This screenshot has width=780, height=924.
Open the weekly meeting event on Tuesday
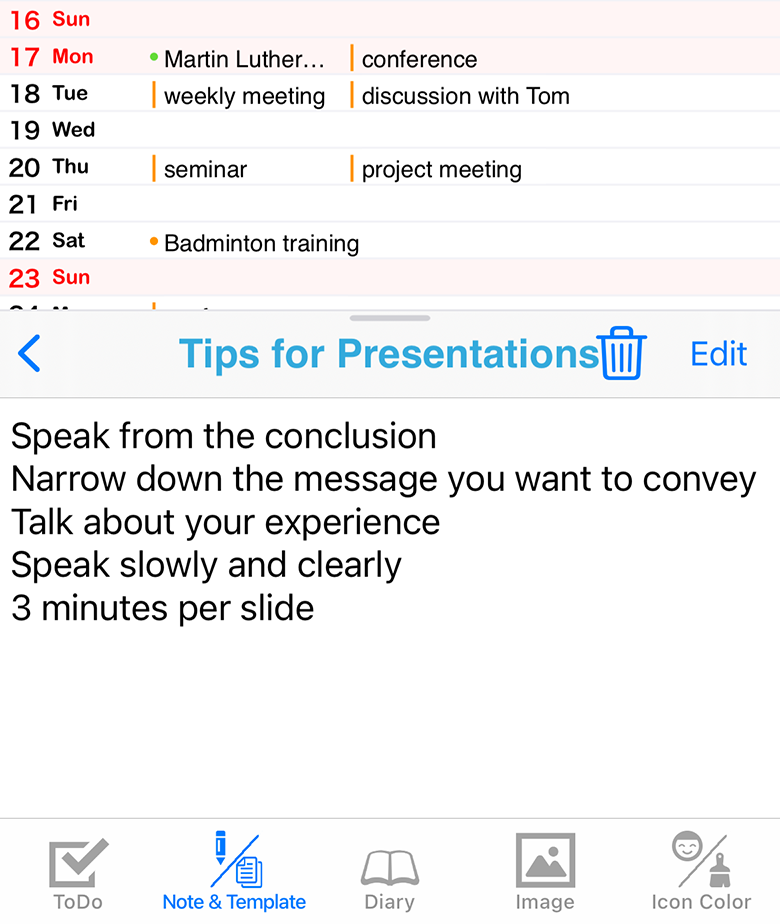(x=244, y=97)
